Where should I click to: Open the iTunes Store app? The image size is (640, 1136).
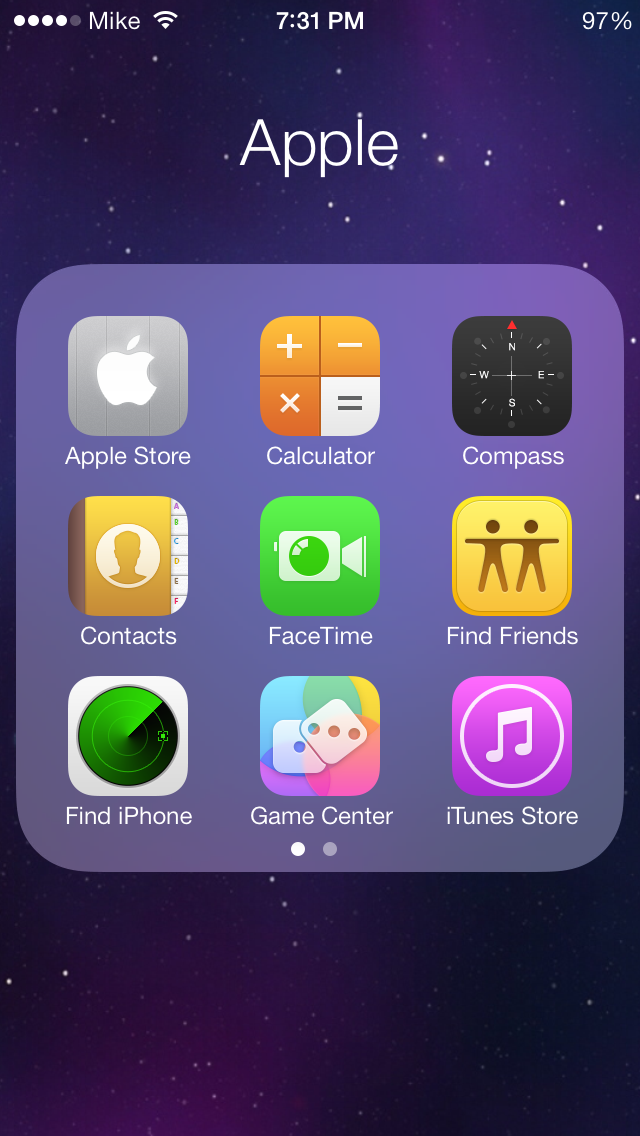point(512,736)
